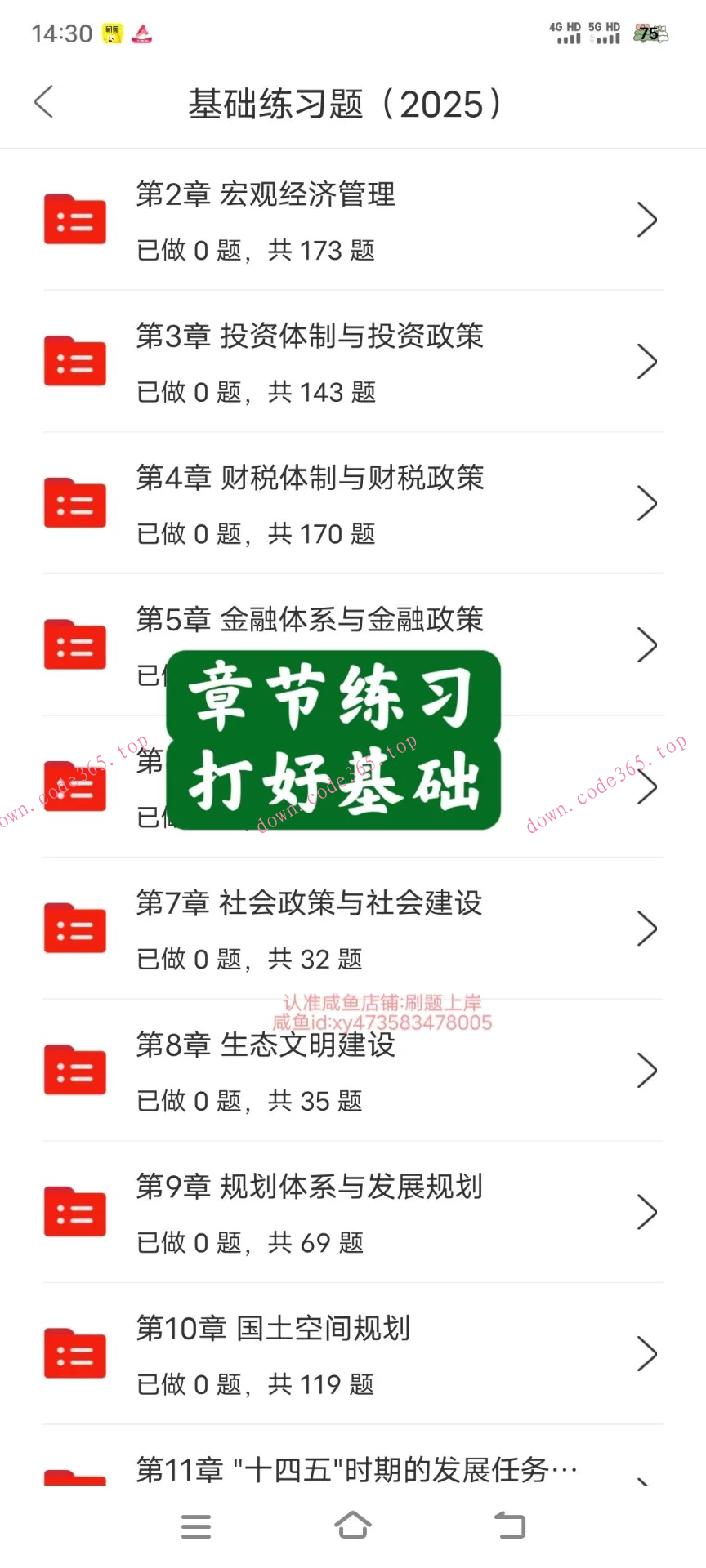Open the 第9章 规划体系与发展规划 folder icon
Screen dimensions: 706x1568
pos(74,1210)
